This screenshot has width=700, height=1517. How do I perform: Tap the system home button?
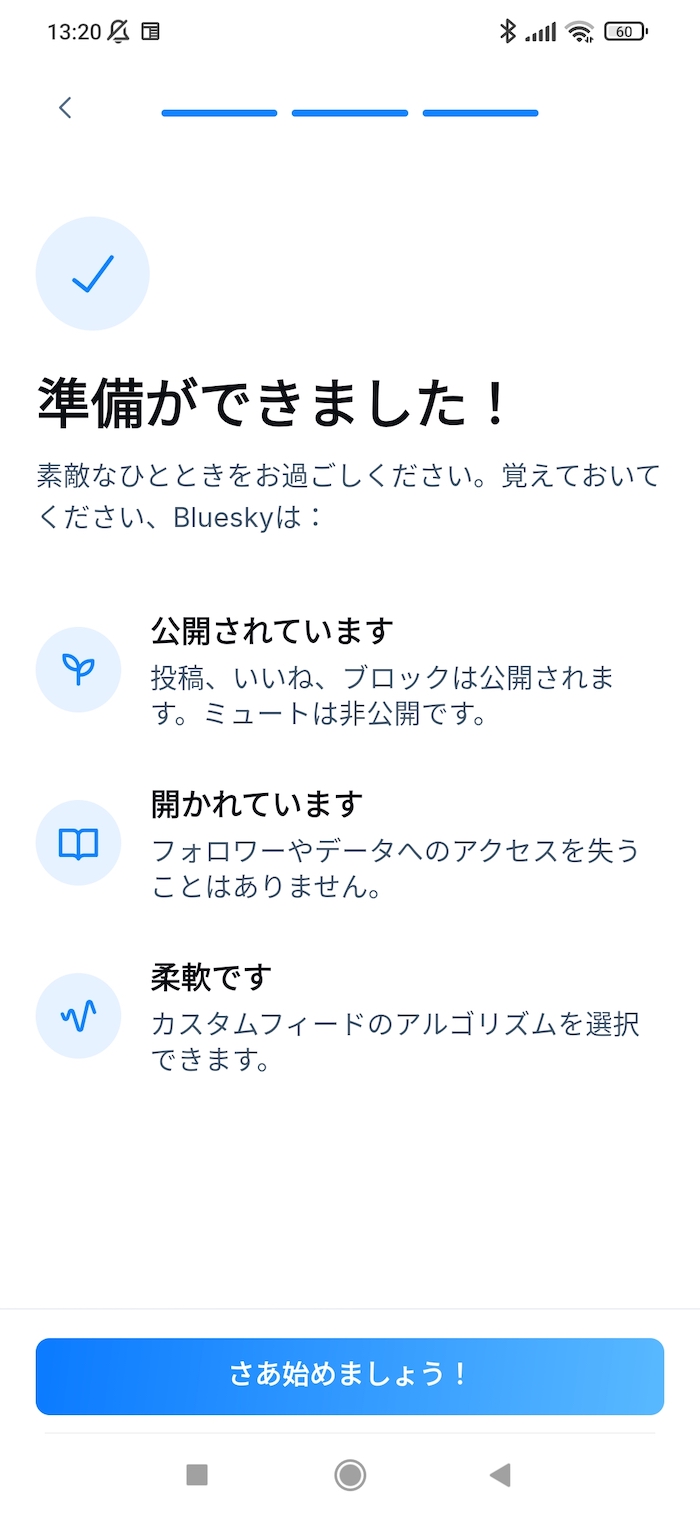[x=350, y=1474]
